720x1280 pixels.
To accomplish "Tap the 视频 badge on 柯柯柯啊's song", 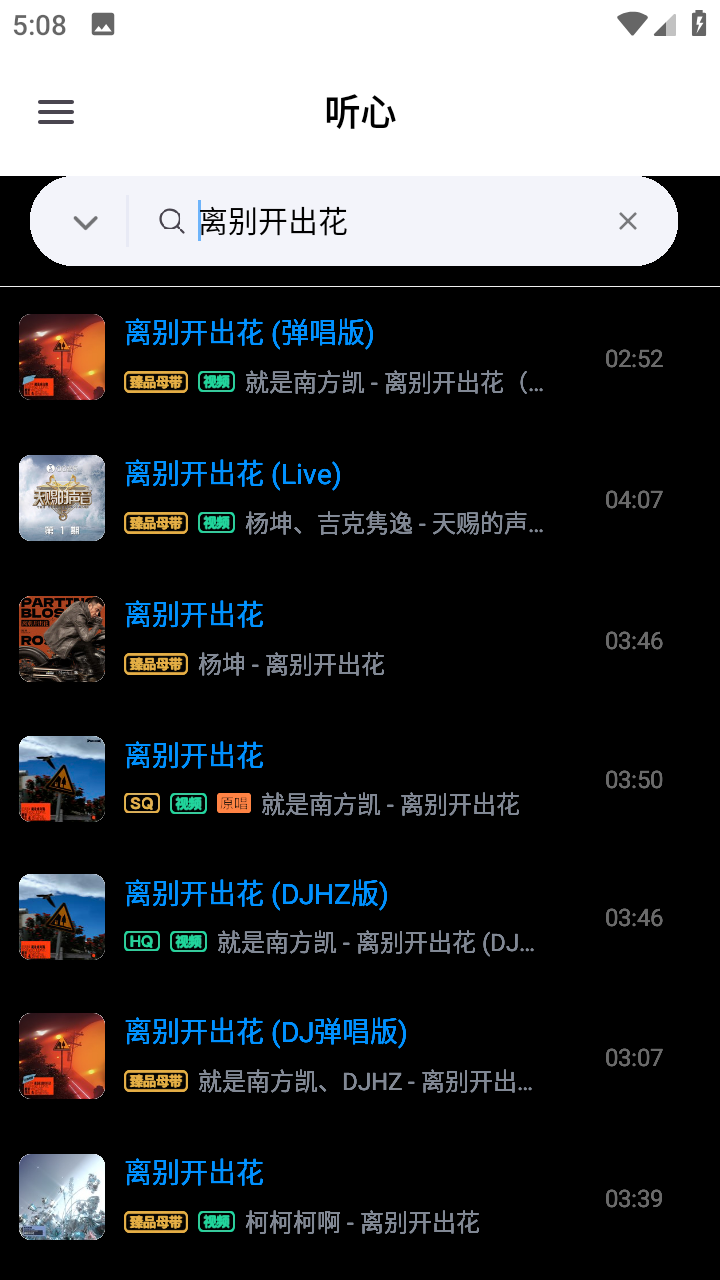I will [216, 1222].
